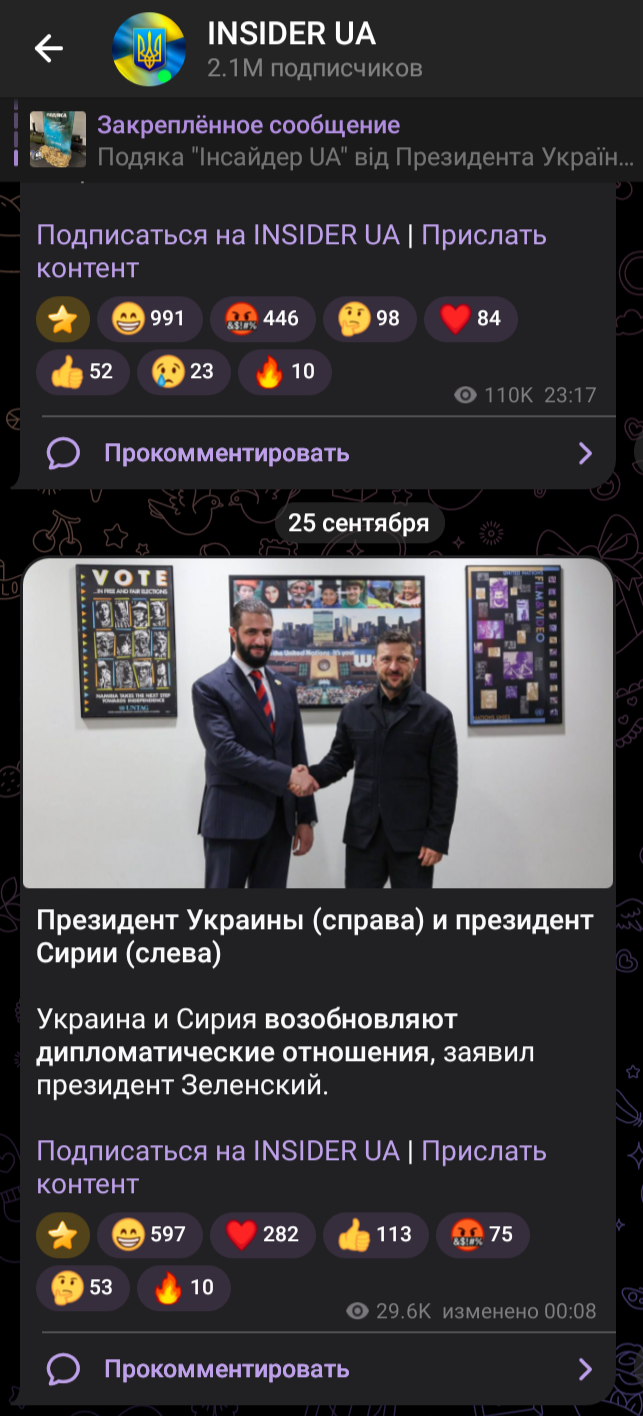Go back from INSIDER UA channel
The image size is (643, 1416).
tap(48, 48)
